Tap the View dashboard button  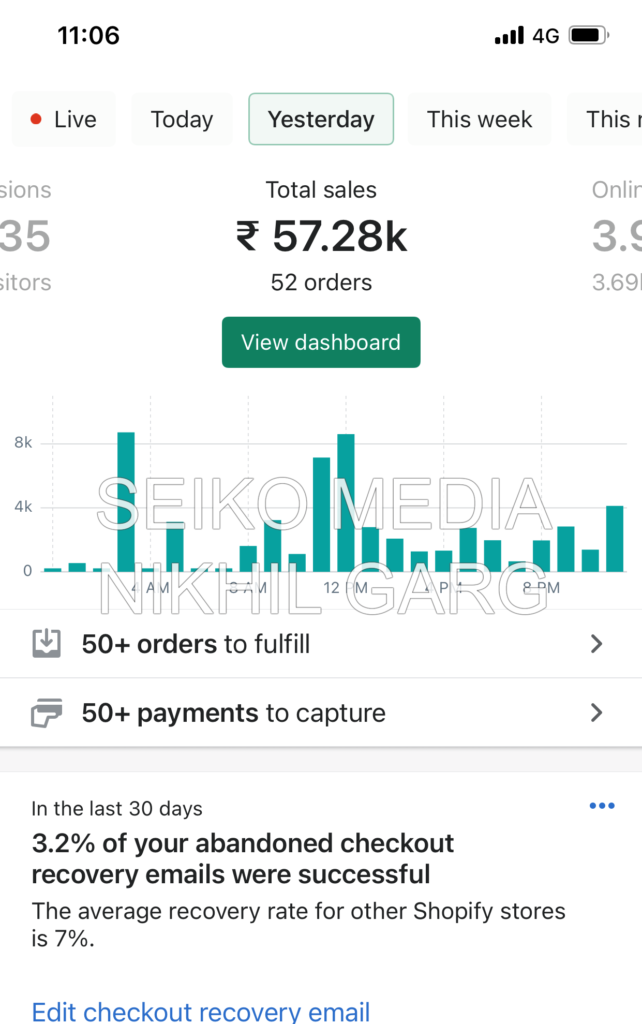(321, 342)
